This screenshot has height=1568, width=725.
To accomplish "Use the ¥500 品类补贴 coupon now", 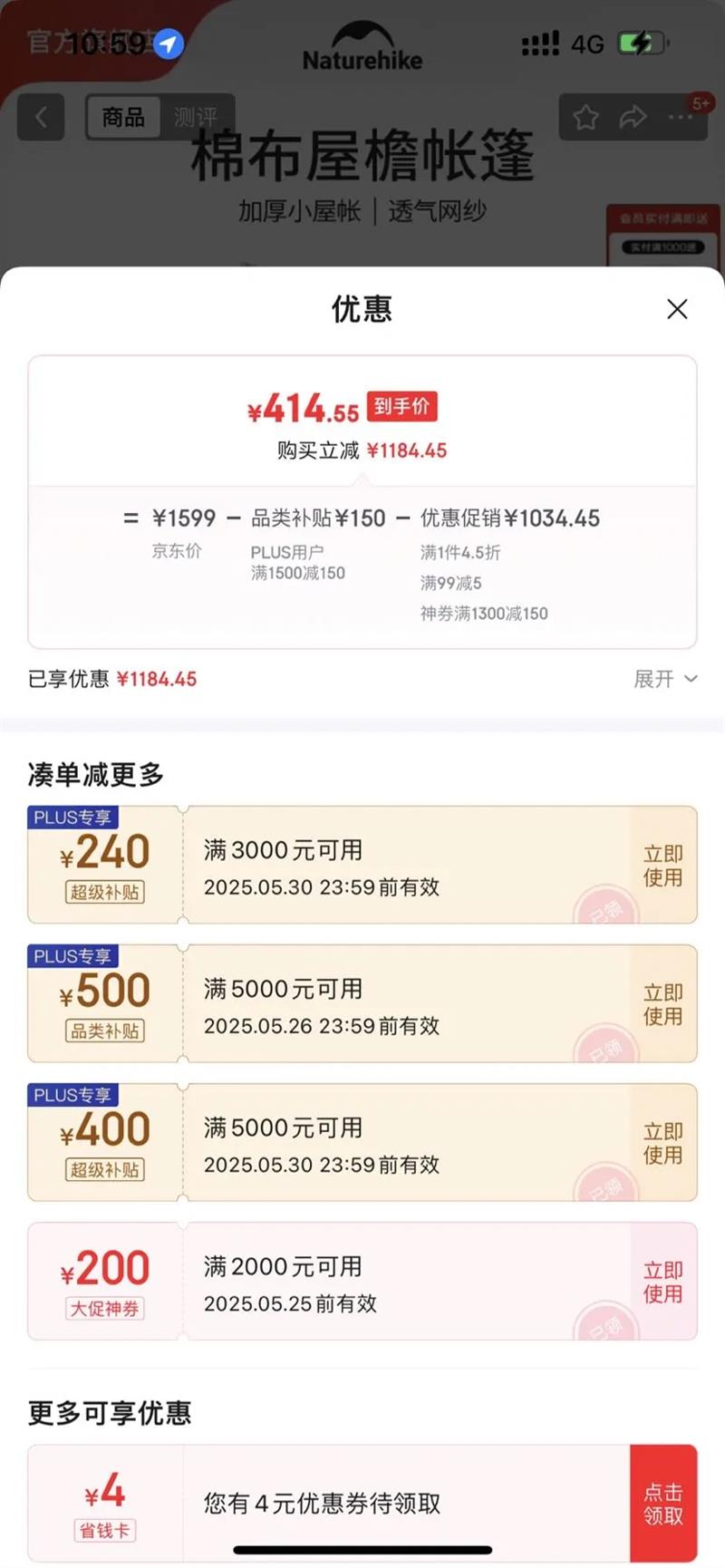I will click(x=663, y=1004).
